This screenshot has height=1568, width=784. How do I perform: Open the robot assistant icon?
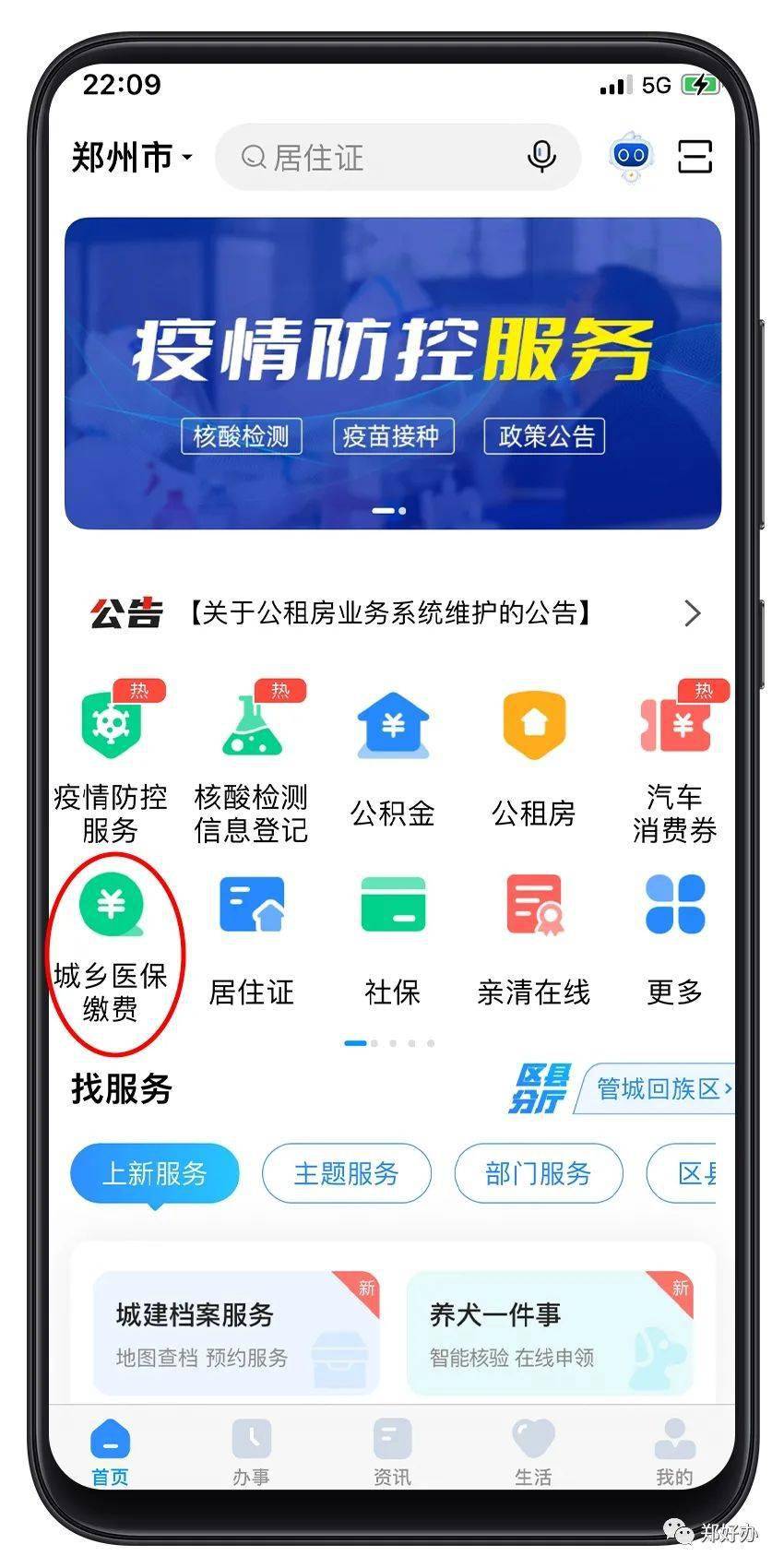[x=631, y=156]
